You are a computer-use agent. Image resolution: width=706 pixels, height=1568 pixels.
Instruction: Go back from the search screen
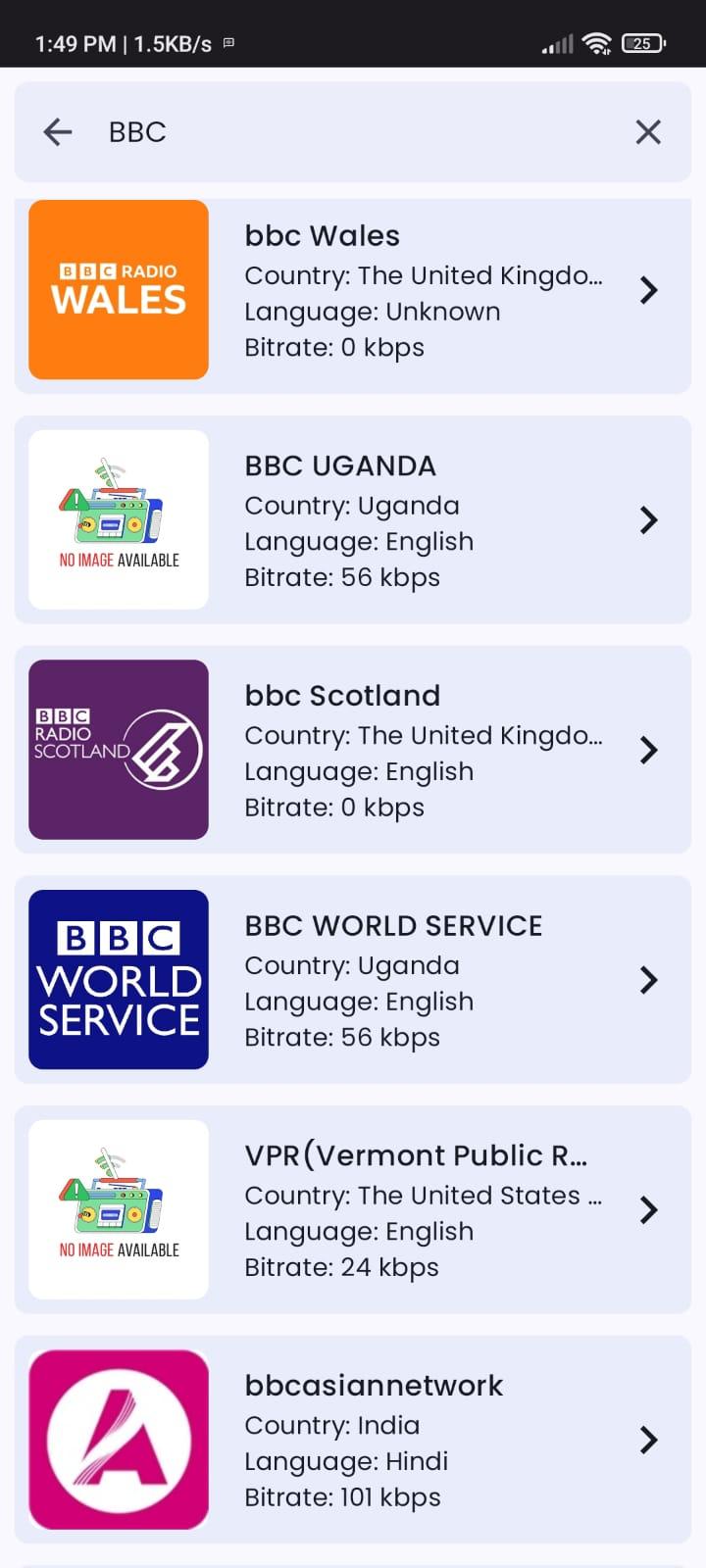tap(58, 132)
